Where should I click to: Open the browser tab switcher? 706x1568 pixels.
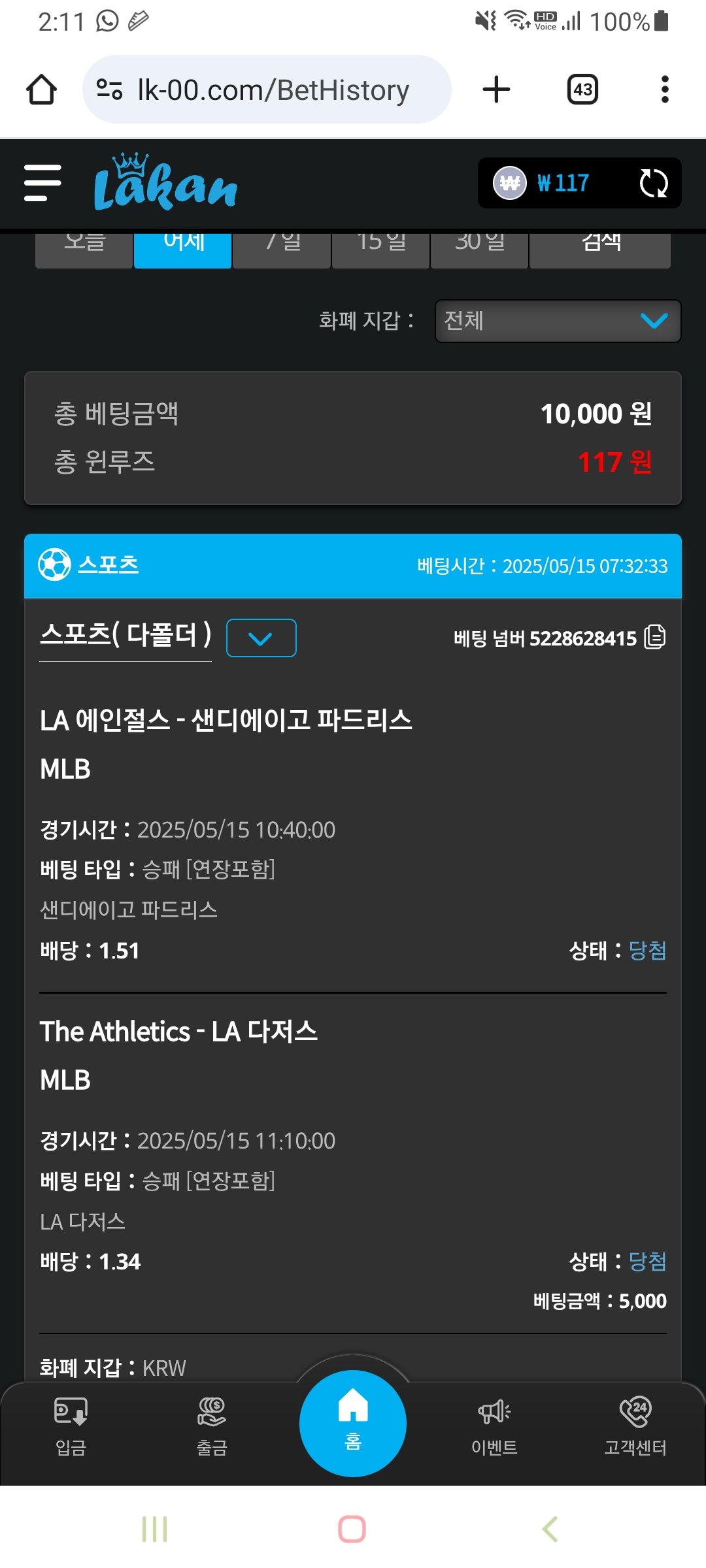(x=582, y=90)
